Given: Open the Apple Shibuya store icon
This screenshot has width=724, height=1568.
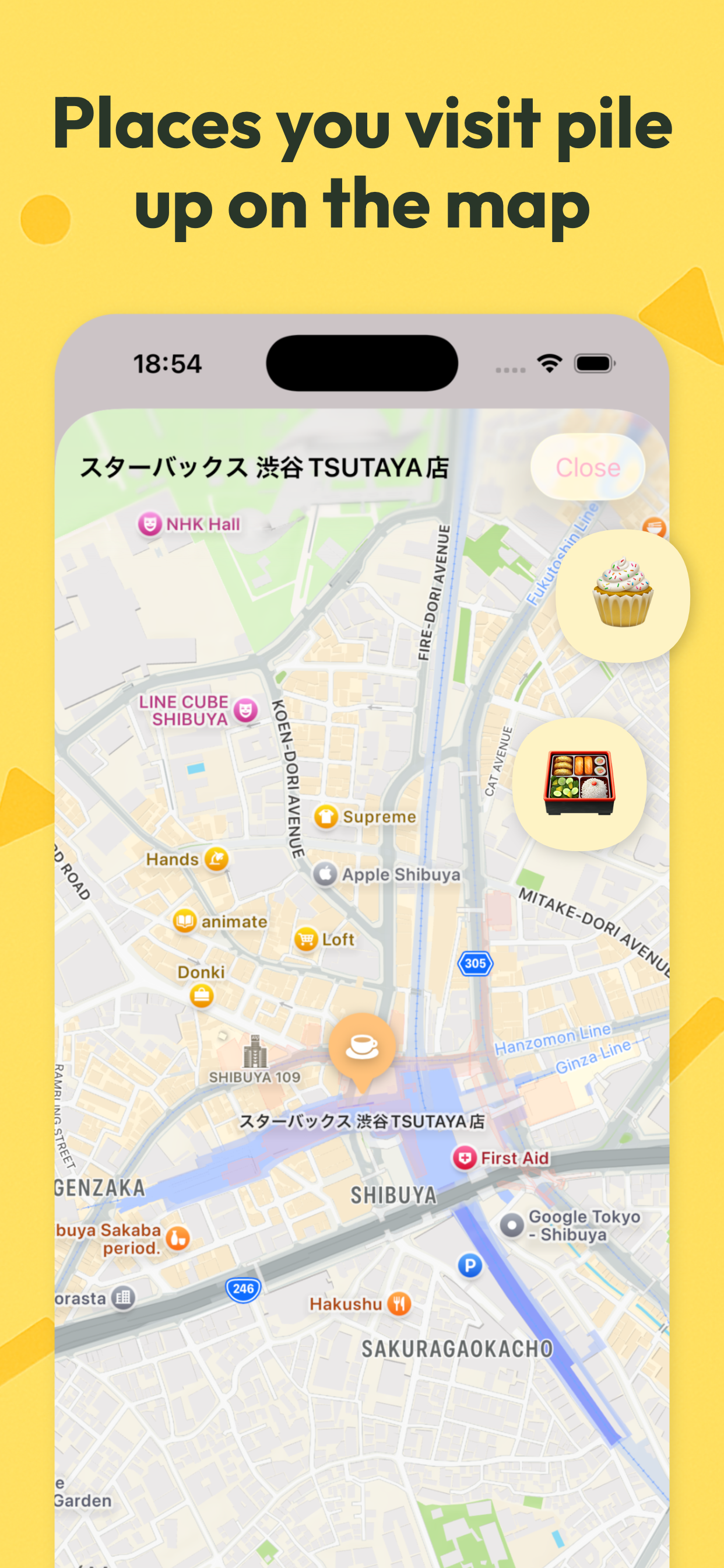Looking at the screenshot, I should pos(325,874).
